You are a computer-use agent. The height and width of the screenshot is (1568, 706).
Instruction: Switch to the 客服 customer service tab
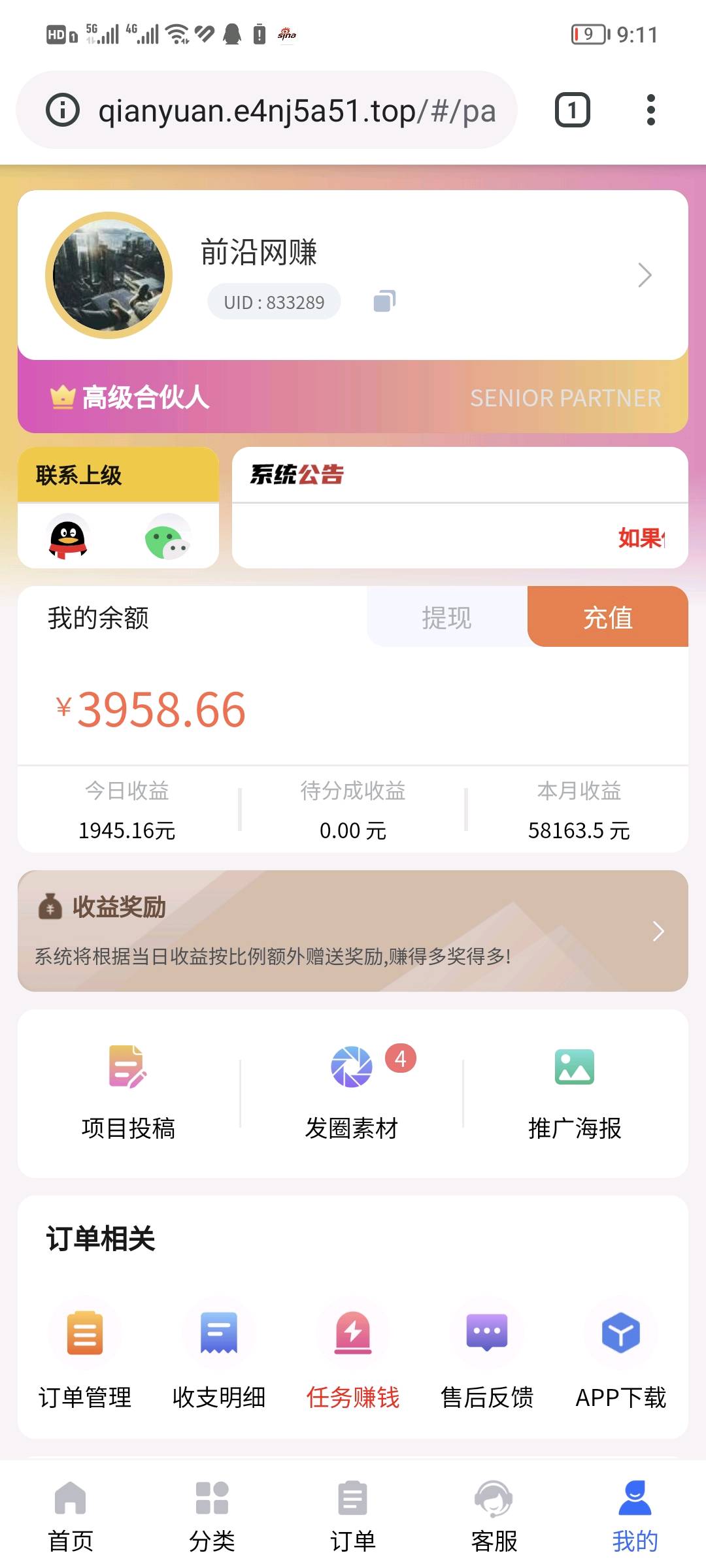click(494, 1516)
